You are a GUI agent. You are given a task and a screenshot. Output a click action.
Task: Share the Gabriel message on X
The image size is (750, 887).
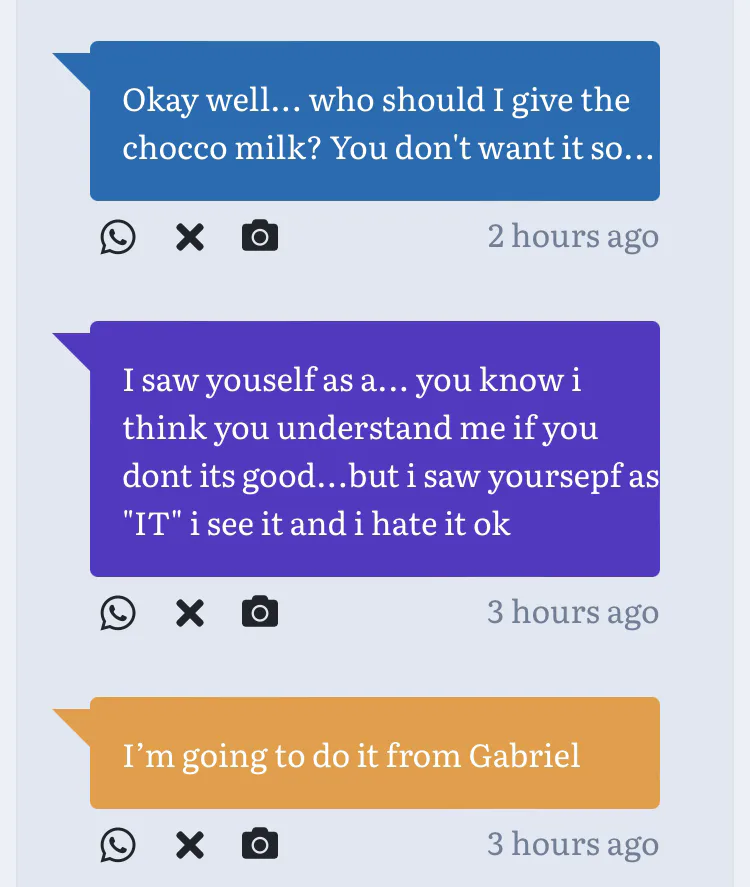[x=189, y=845]
